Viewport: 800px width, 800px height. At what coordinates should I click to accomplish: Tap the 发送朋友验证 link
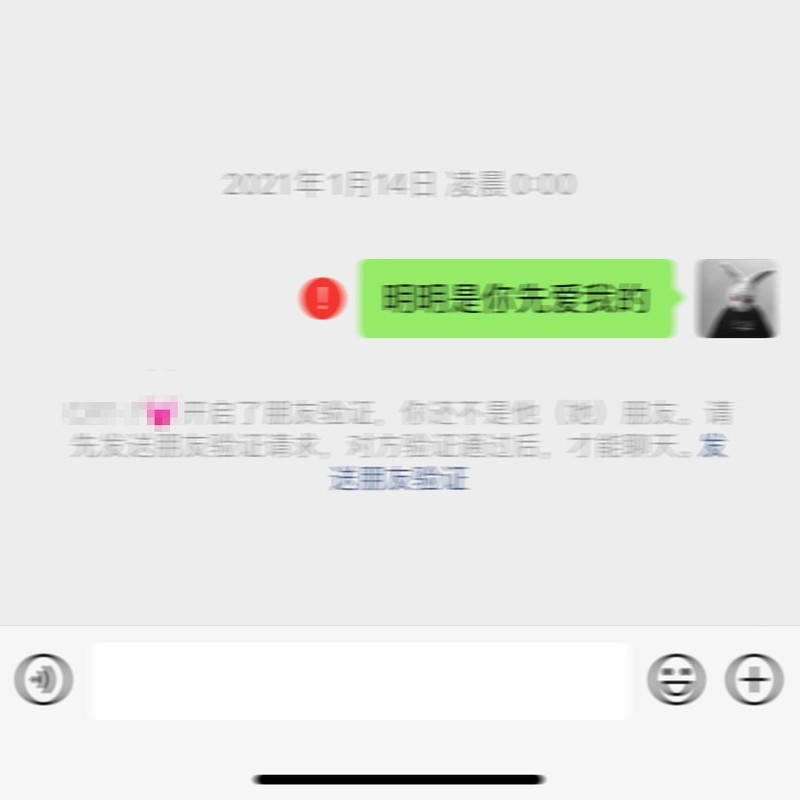click(399, 479)
